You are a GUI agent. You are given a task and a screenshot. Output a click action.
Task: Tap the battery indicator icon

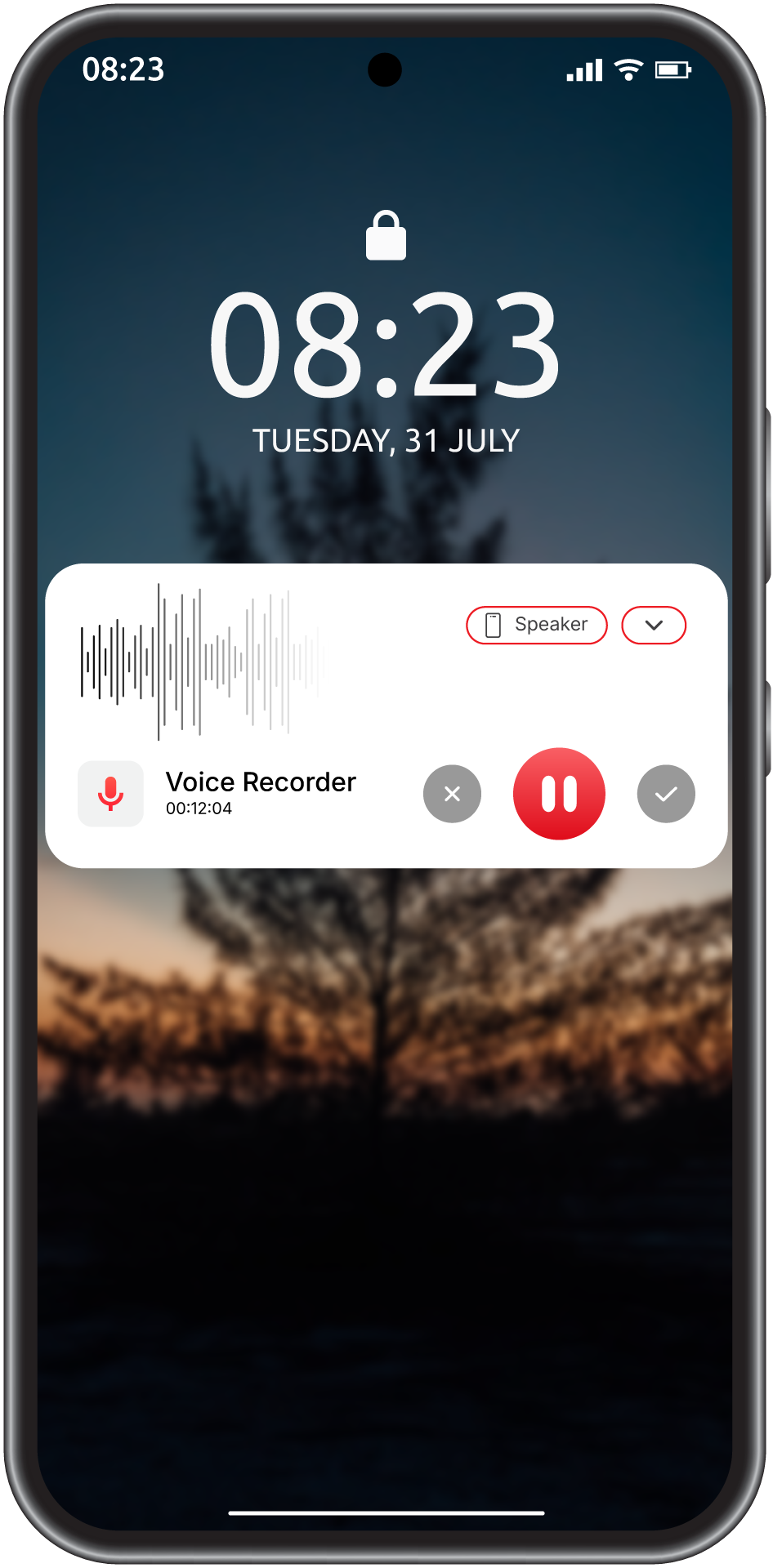click(672, 70)
